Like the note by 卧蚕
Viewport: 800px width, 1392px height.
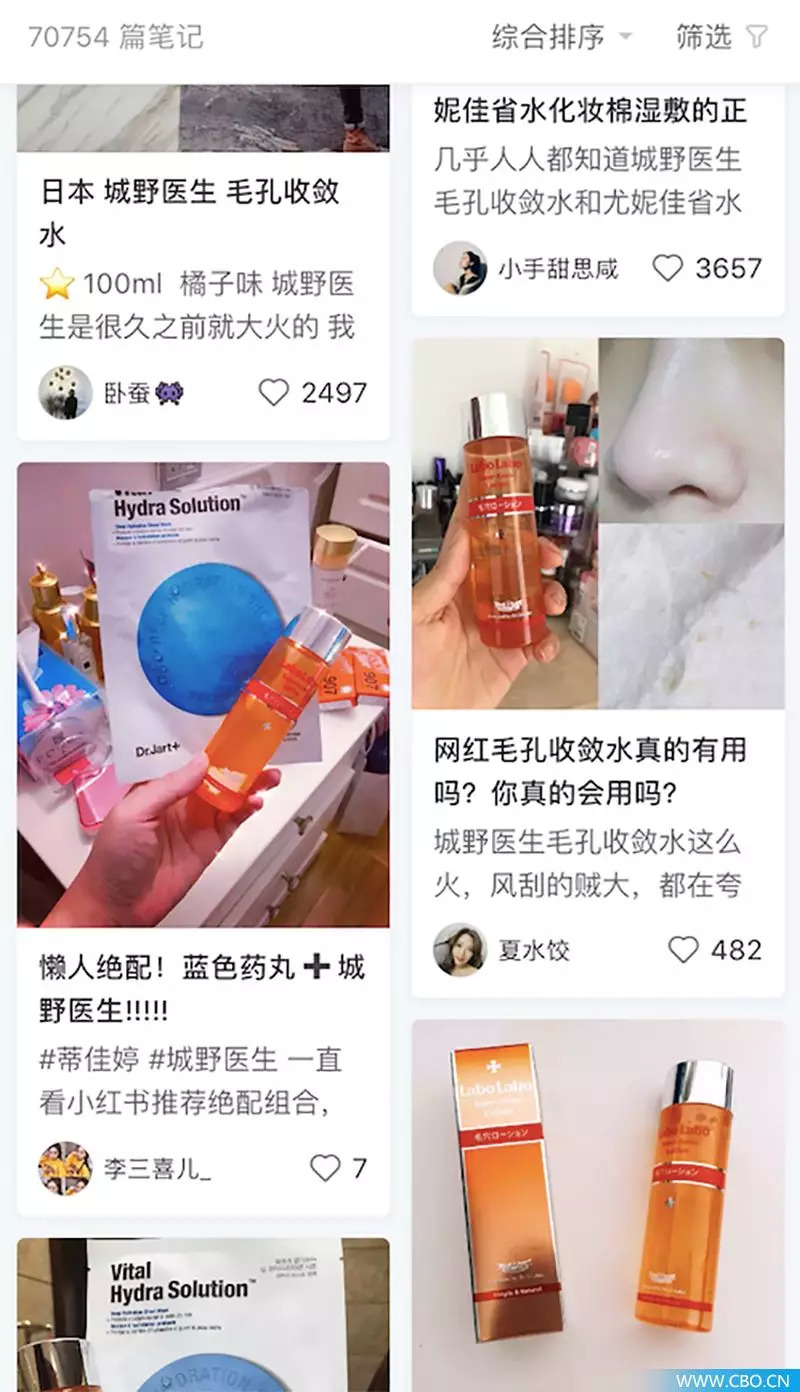[x=274, y=393]
